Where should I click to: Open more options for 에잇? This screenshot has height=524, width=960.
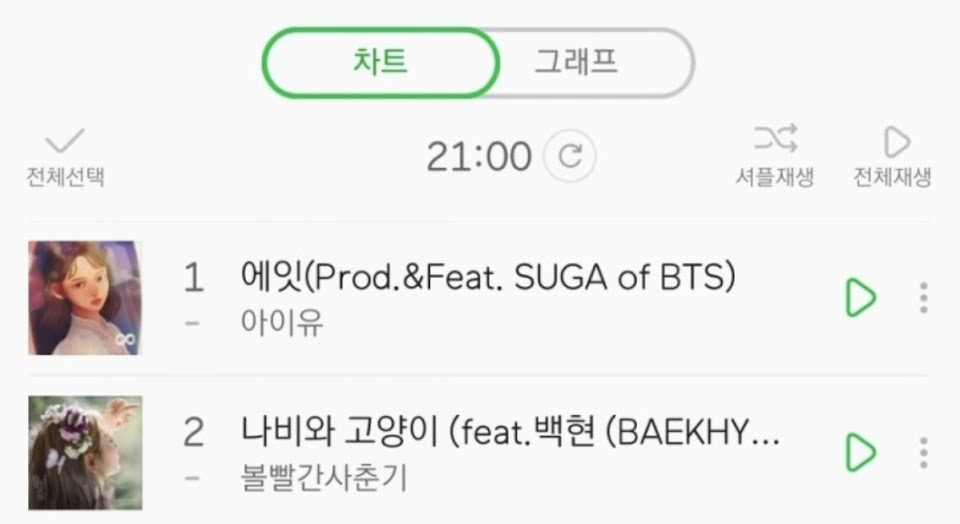pyautogui.click(x=923, y=297)
